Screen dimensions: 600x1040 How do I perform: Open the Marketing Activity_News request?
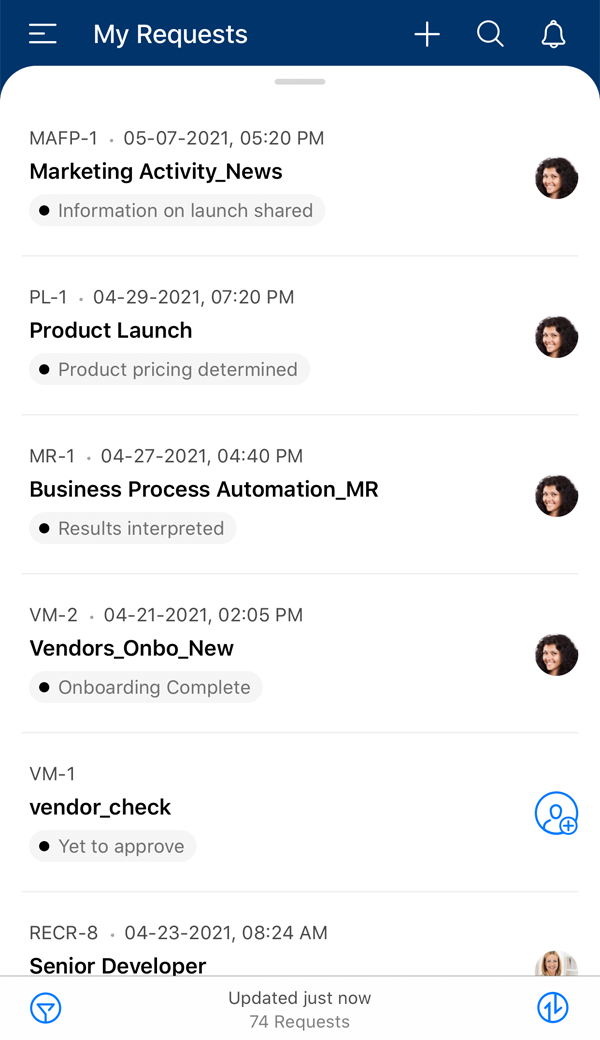[x=156, y=172]
